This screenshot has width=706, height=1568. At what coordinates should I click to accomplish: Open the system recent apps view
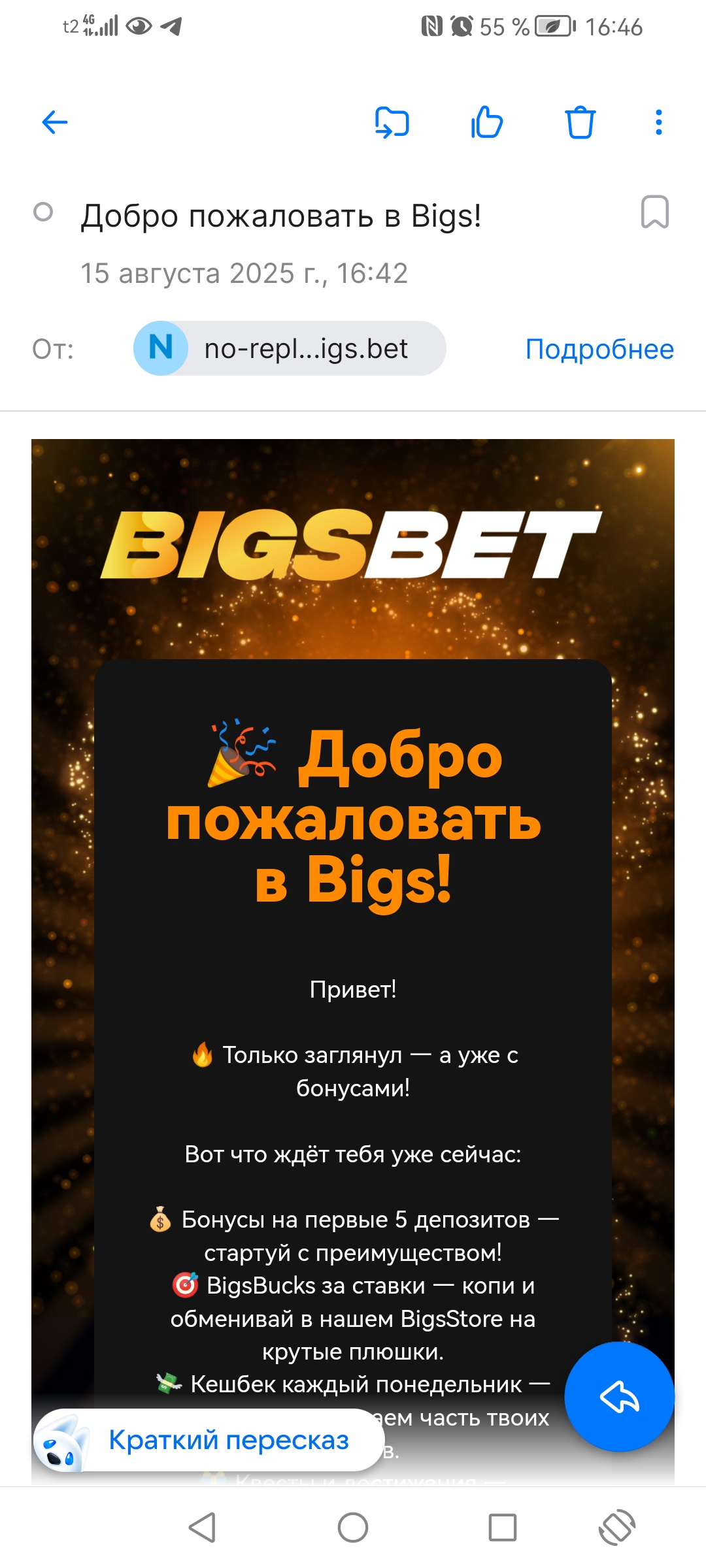point(503,1527)
